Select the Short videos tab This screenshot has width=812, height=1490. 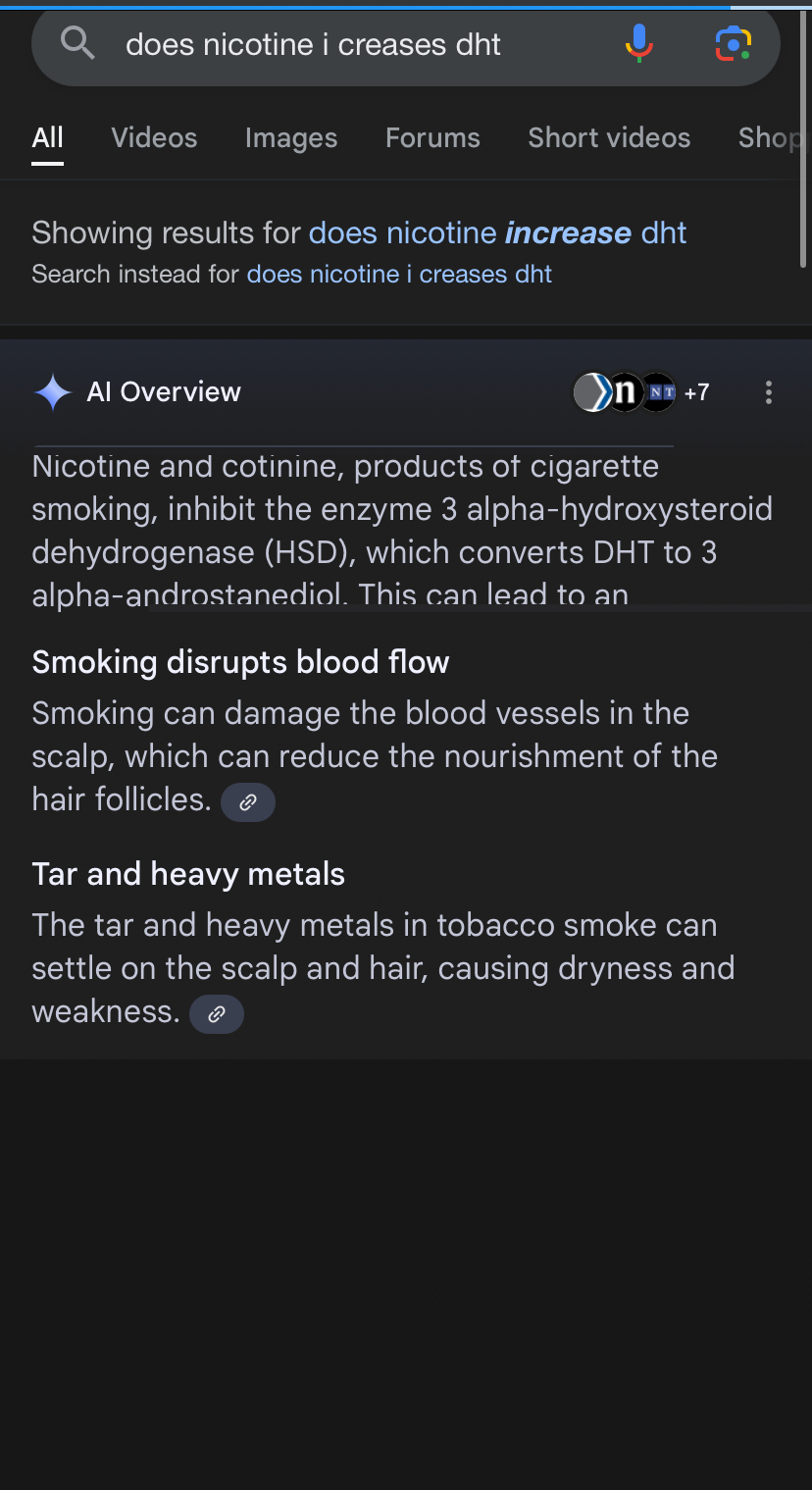coord(609,138)
